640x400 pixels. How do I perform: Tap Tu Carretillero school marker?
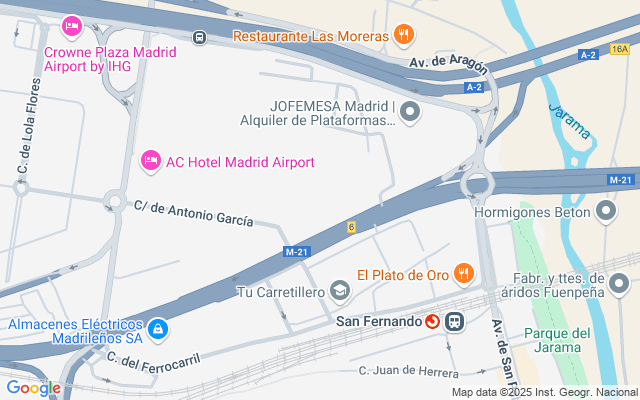coord(341,291)
